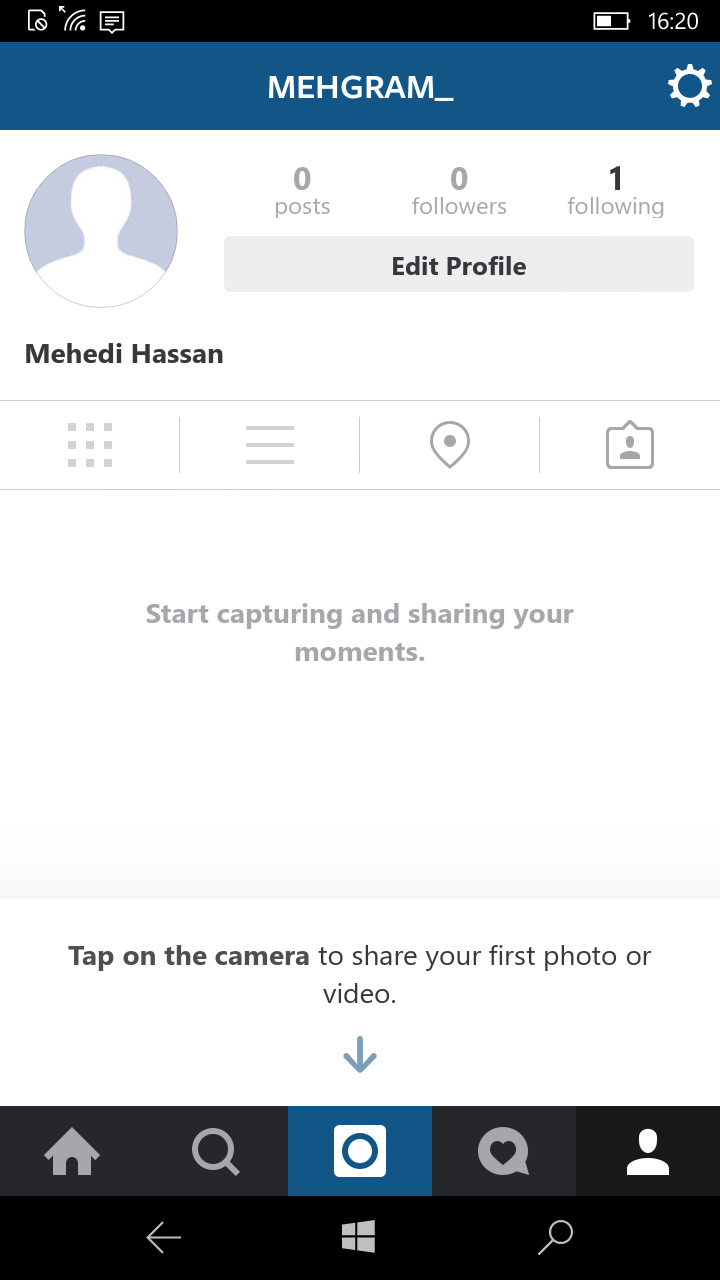This screenshot has width=720, height=1280.
Task: Open the photo map location tab
Action: pos(450,445)
